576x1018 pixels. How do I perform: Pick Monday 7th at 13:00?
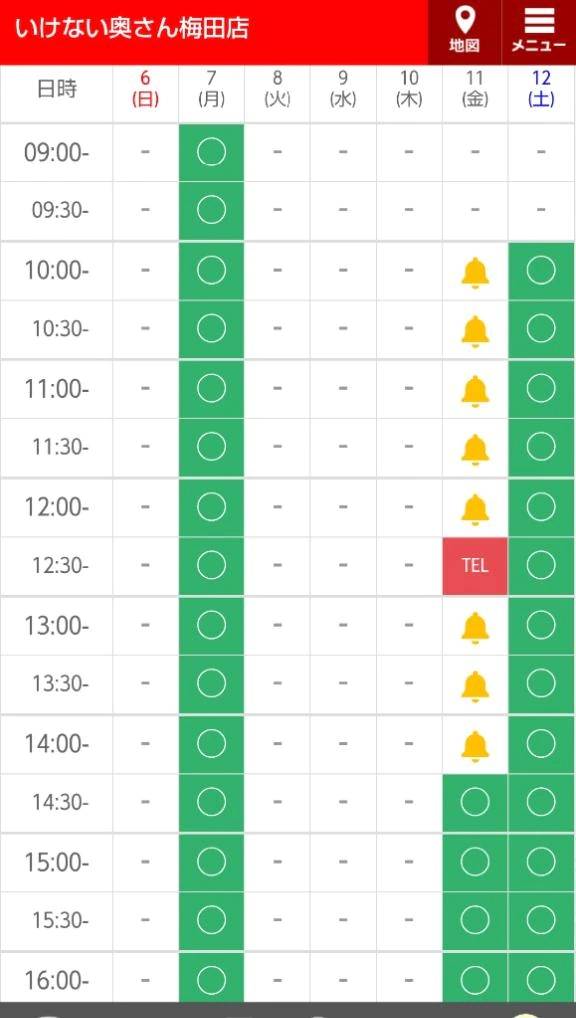point(211,626)
